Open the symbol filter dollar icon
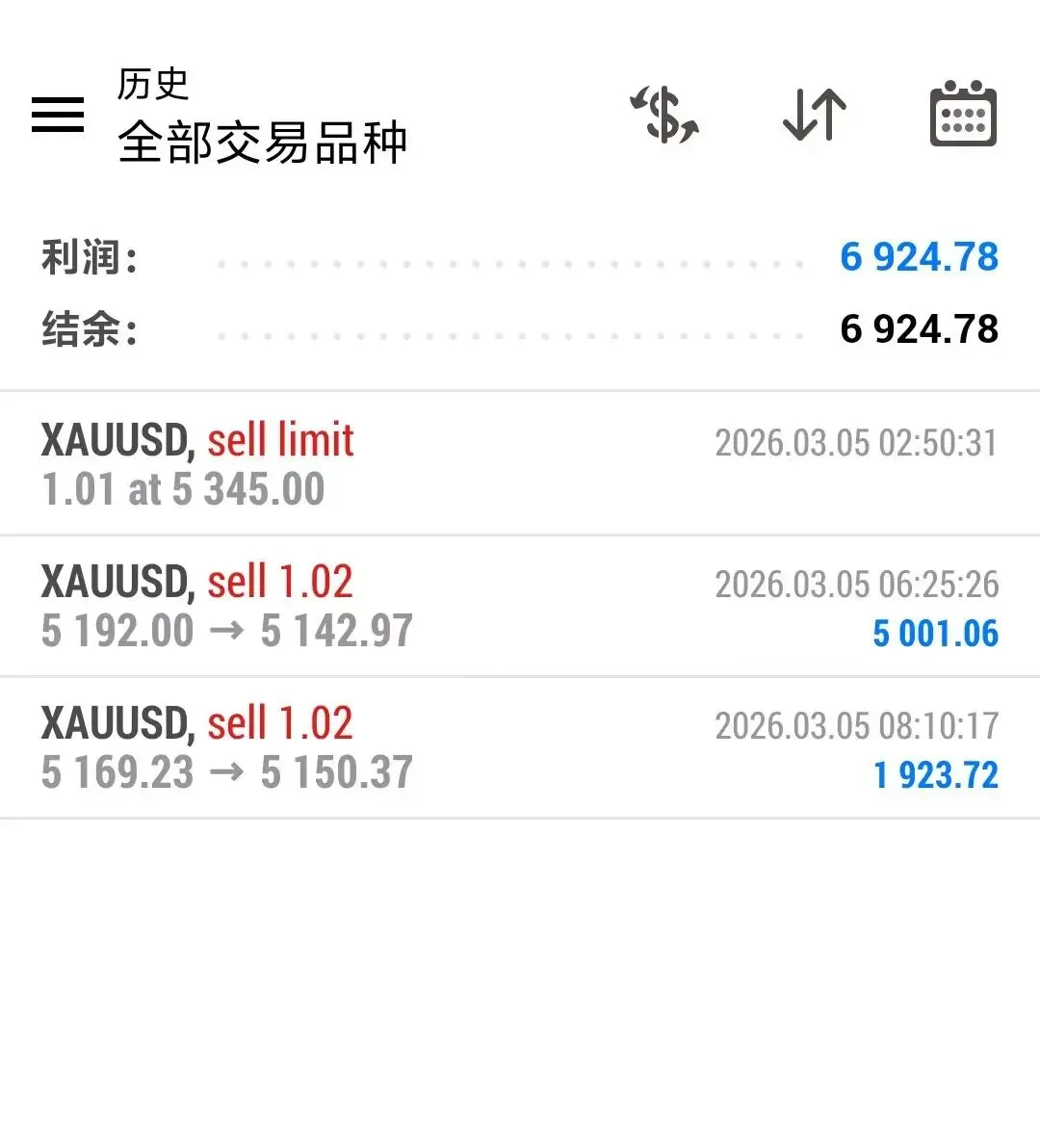The image size is (1040, 1148). tap(663, 115)
